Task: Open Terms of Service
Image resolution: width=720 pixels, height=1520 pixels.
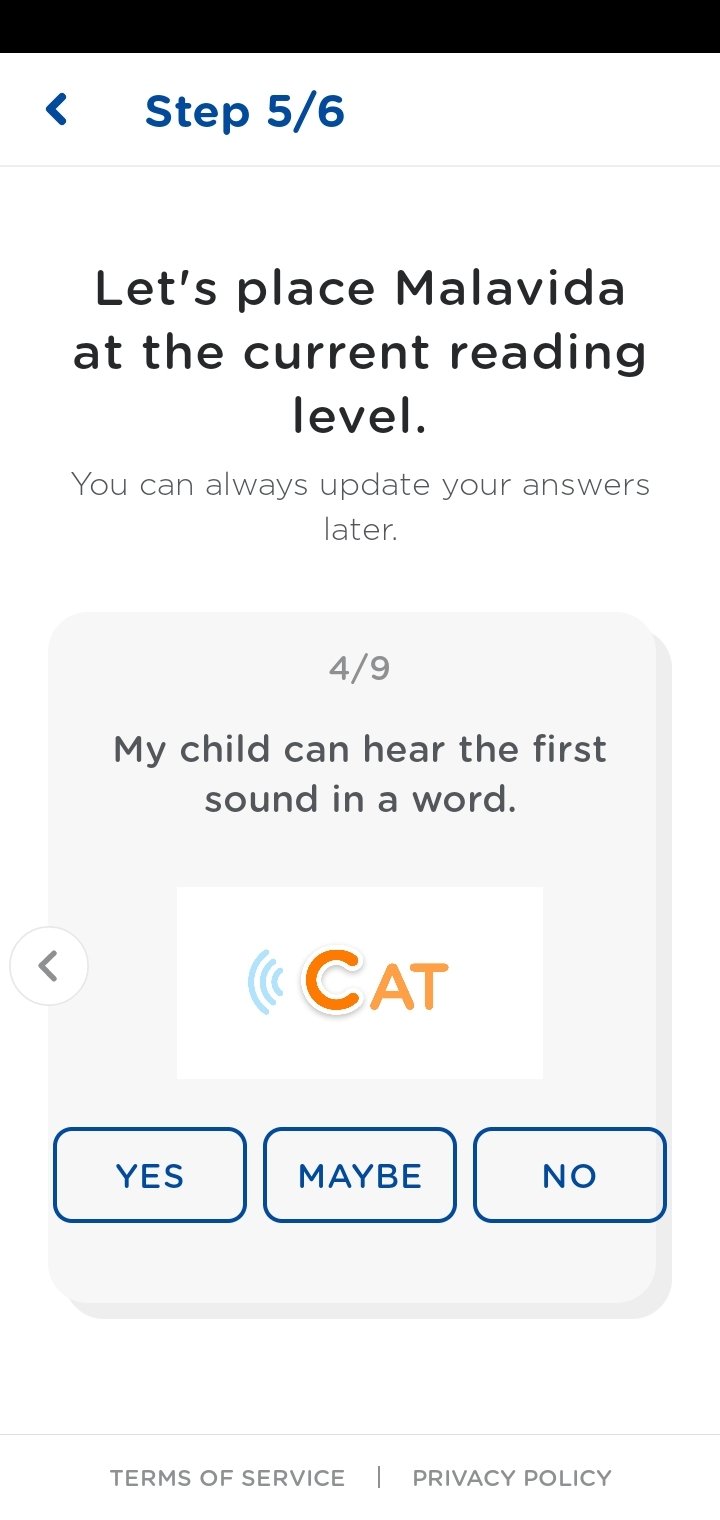Action: pos(227,1478)
